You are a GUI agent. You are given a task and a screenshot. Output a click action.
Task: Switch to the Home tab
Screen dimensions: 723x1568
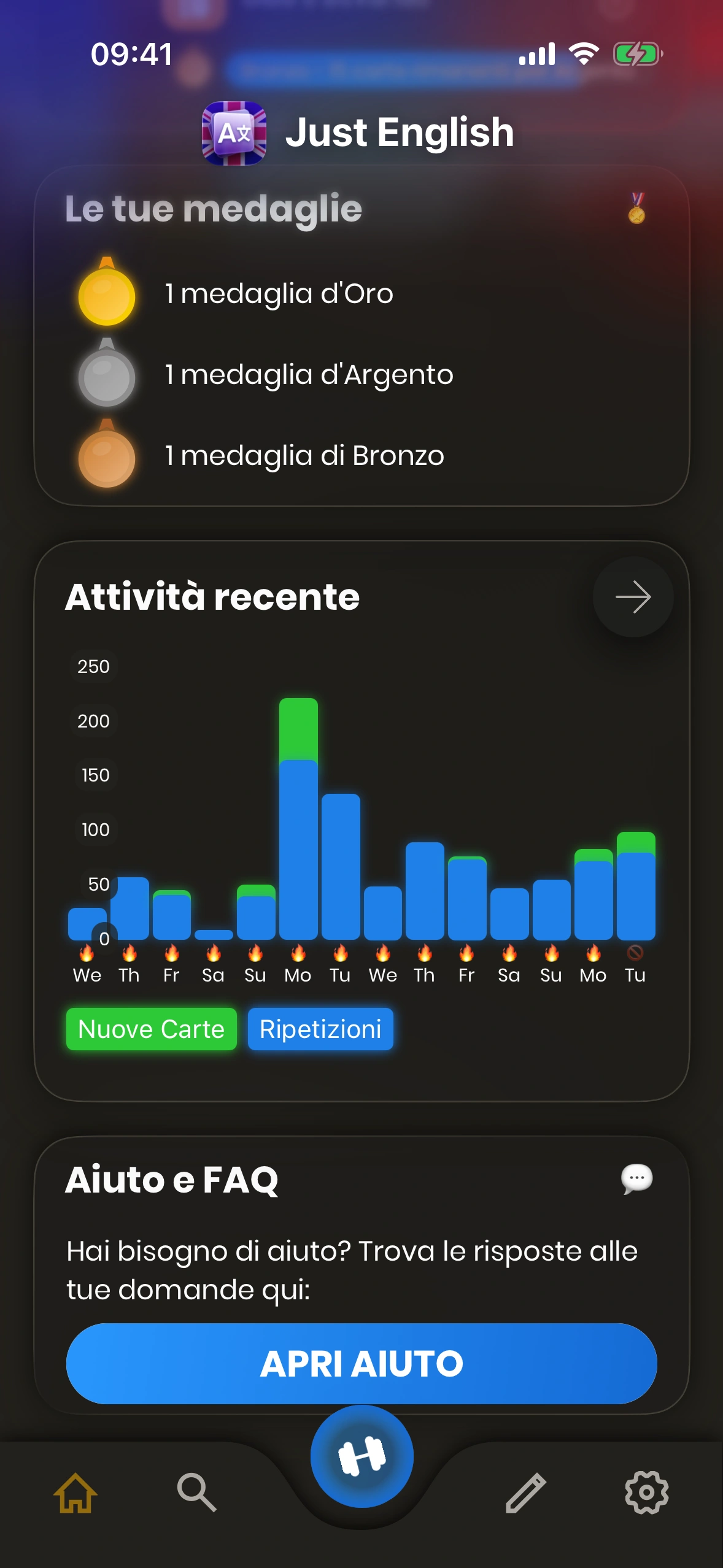click(75, 1493)
